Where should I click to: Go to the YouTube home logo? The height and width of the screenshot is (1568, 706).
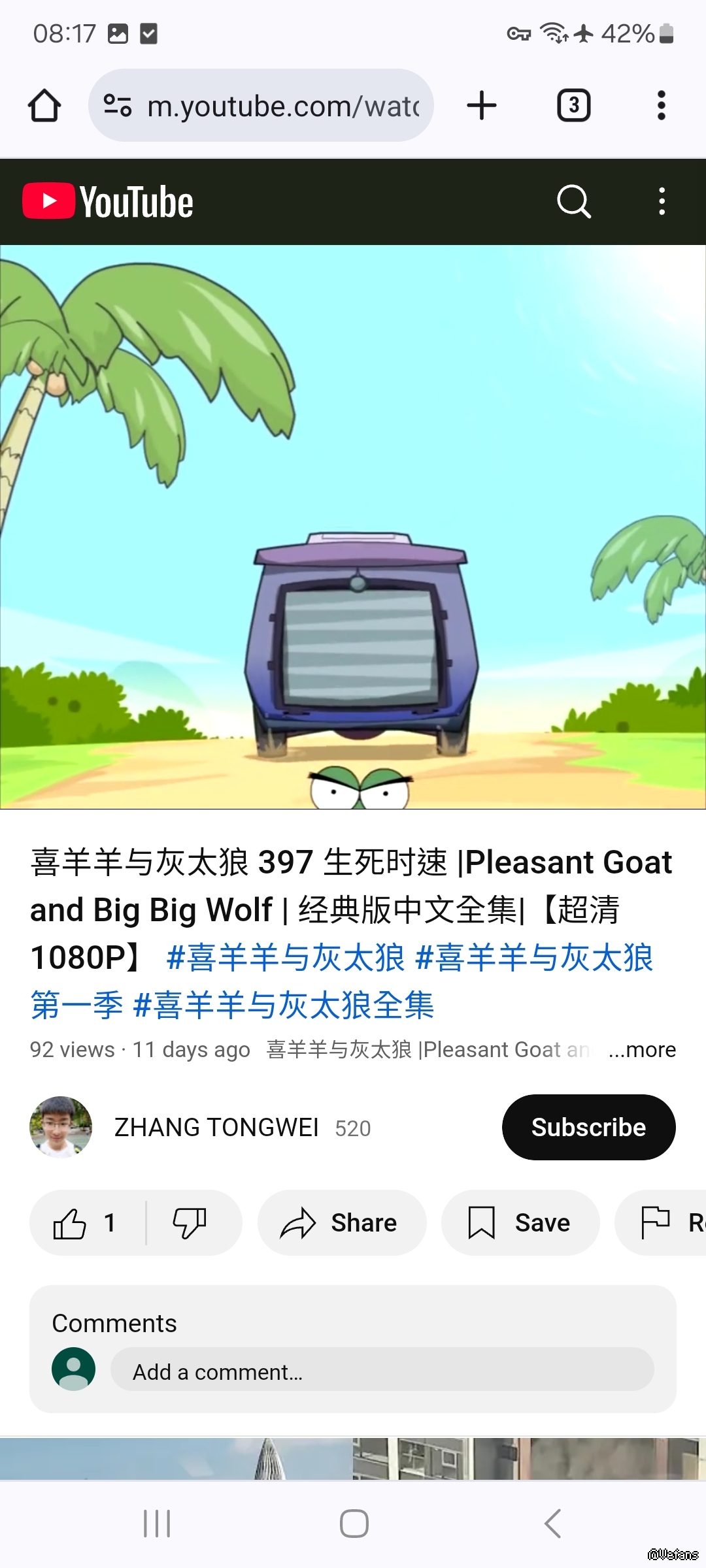click(x=109, y=201)
